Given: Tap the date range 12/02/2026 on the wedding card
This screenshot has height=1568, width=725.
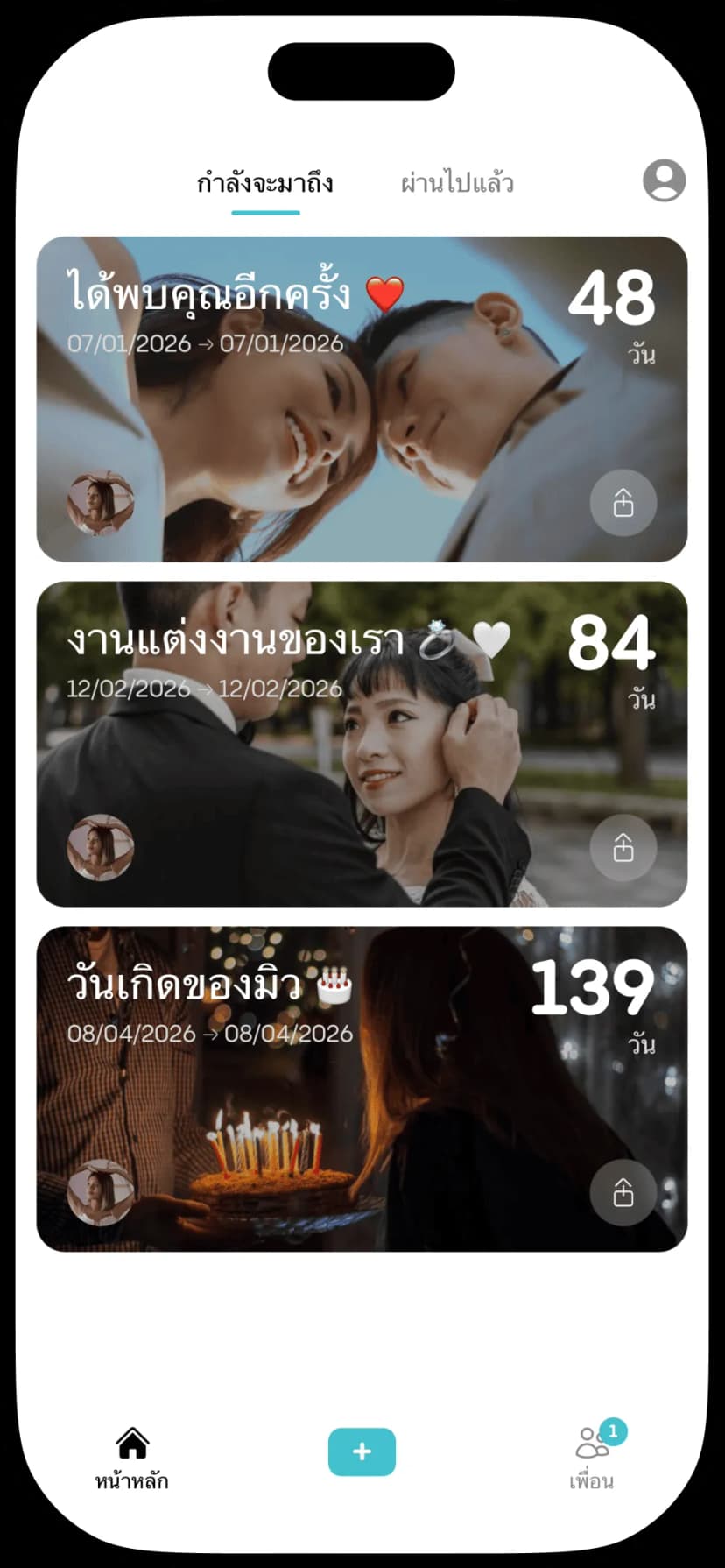Looking at the screenshot, I should (x=203, y=689).
